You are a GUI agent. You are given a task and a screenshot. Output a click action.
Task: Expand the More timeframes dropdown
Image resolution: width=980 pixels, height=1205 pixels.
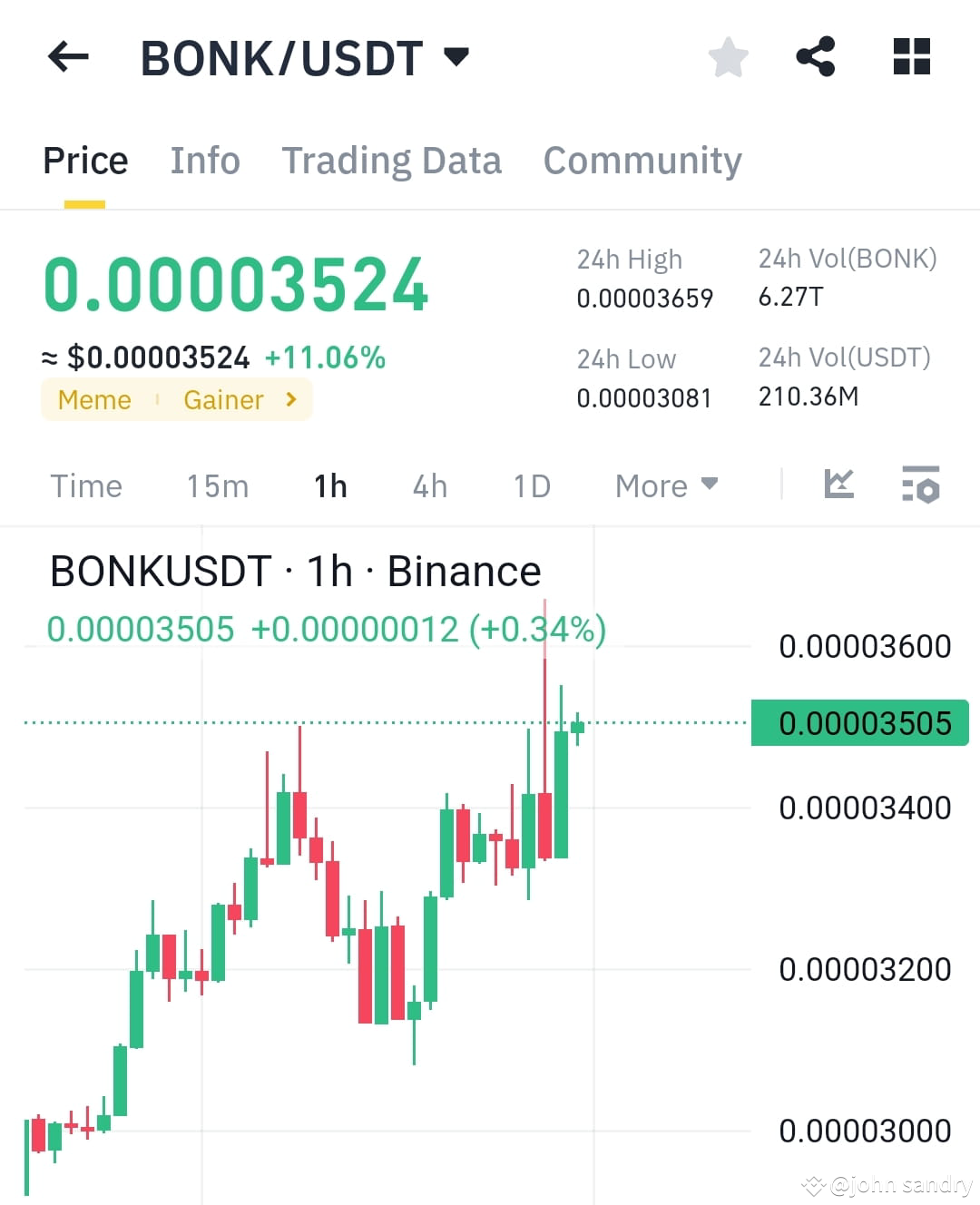pyautogui.click(x=665, y=486)
